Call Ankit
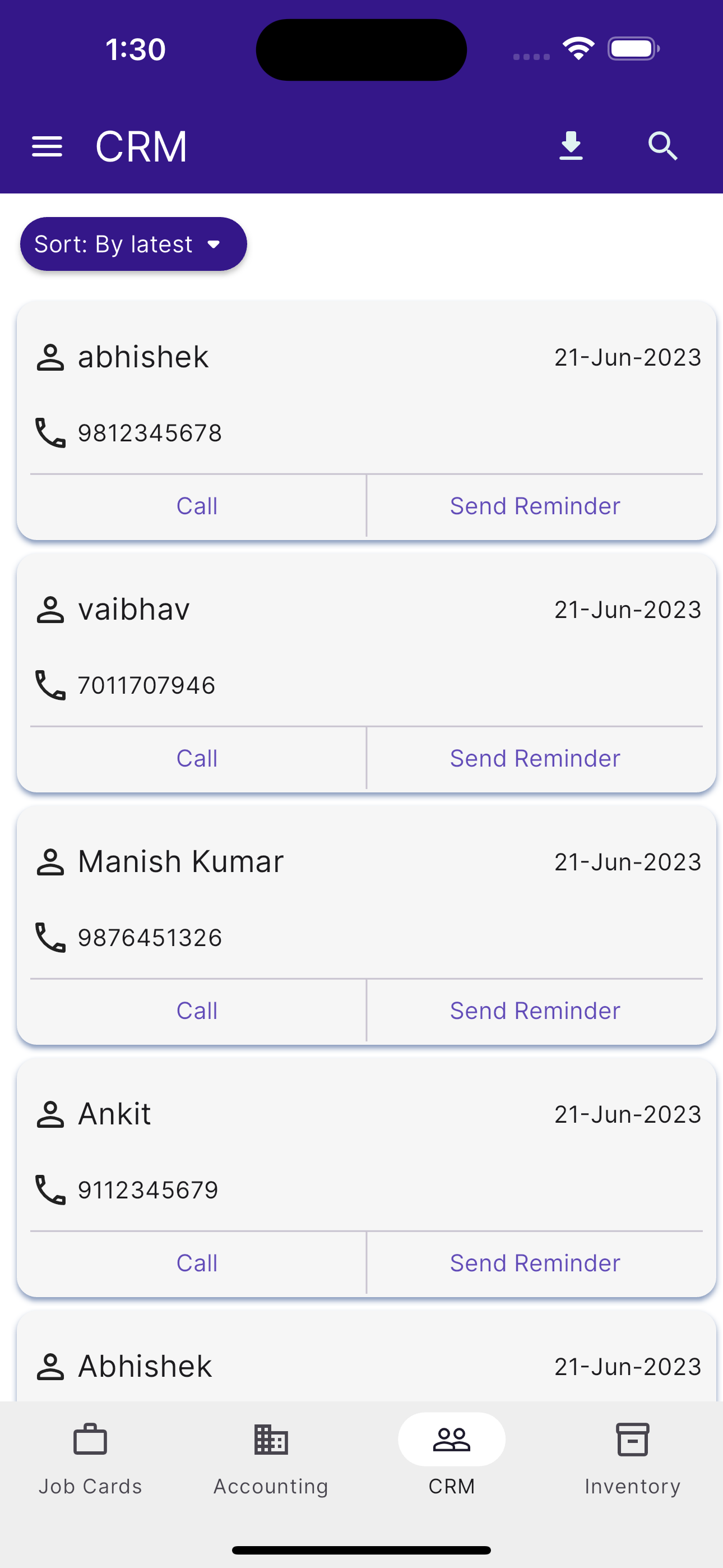The height and width of the screenshot is (1568, 723). pos(197,1263)
